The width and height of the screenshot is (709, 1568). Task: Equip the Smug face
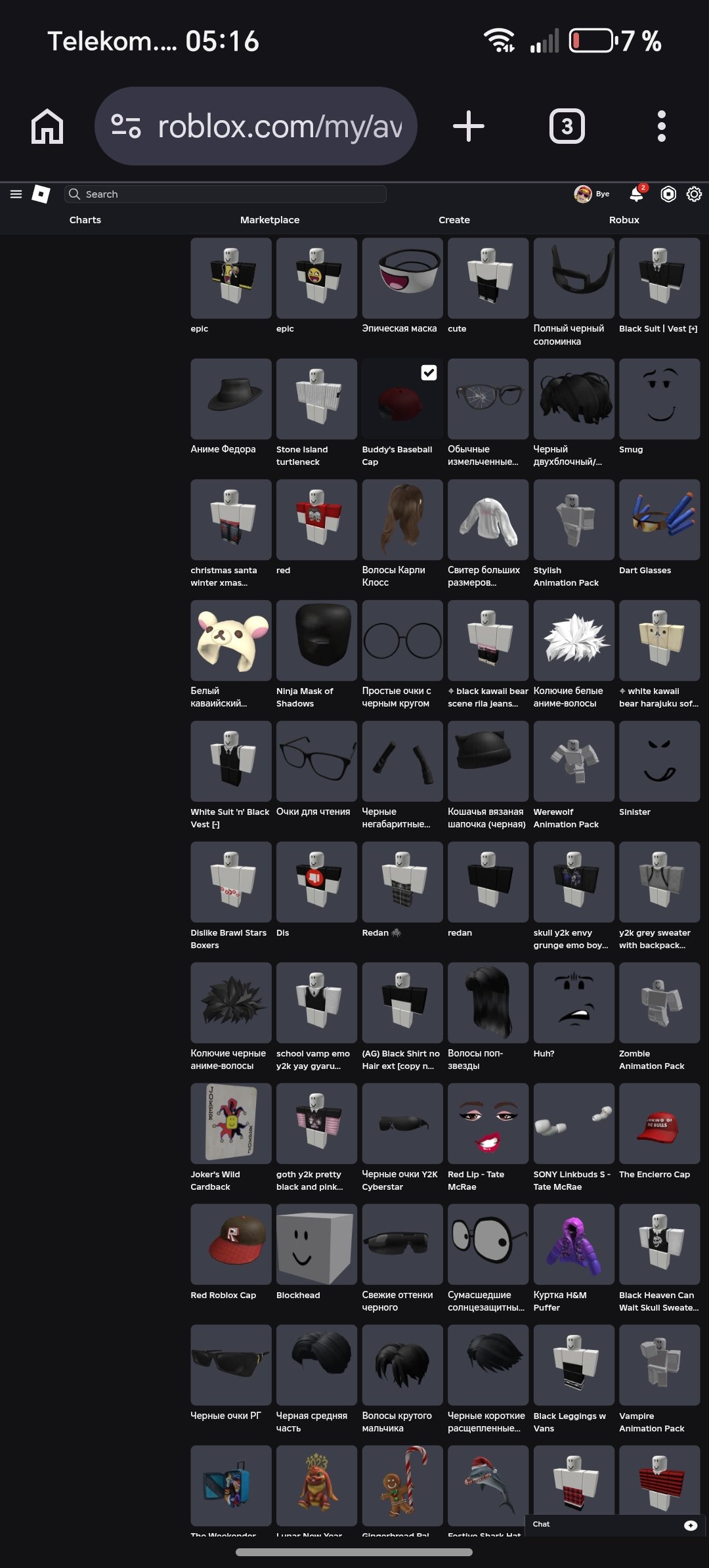point(659,399)
